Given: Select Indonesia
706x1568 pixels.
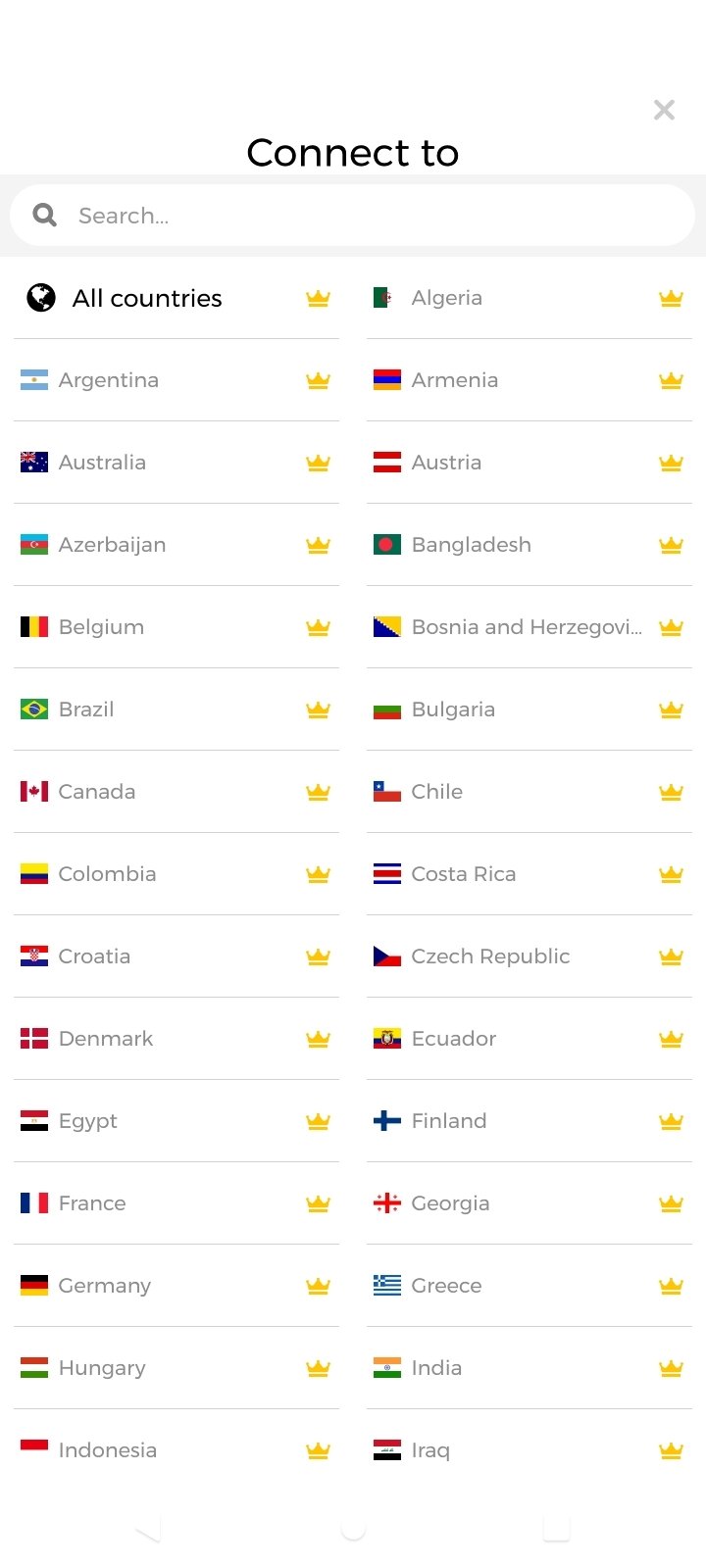Looking at the screenshot, I should click(176, 1450).
